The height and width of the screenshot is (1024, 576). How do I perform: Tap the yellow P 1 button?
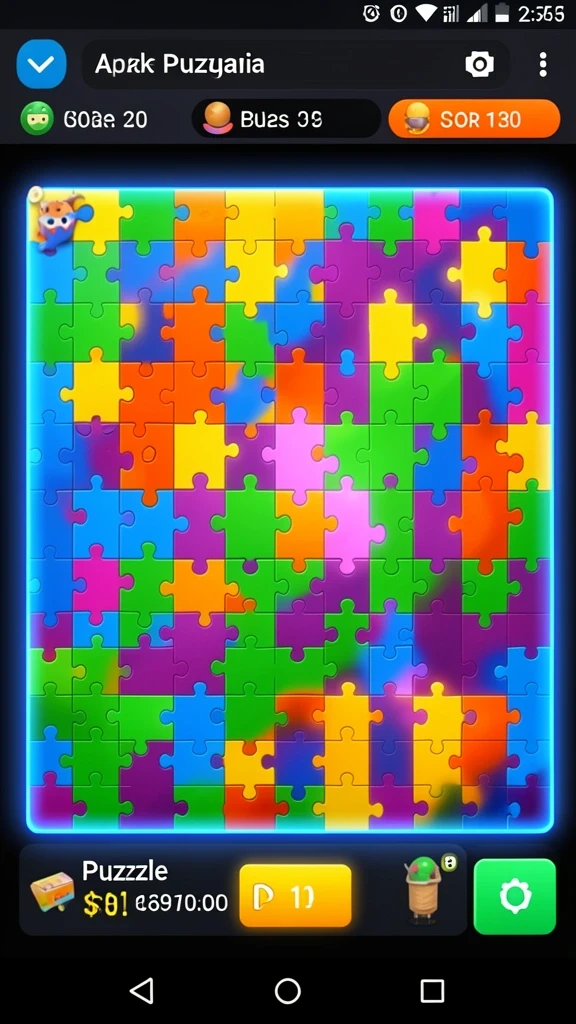pyautogui.click(x=295, y=895)
